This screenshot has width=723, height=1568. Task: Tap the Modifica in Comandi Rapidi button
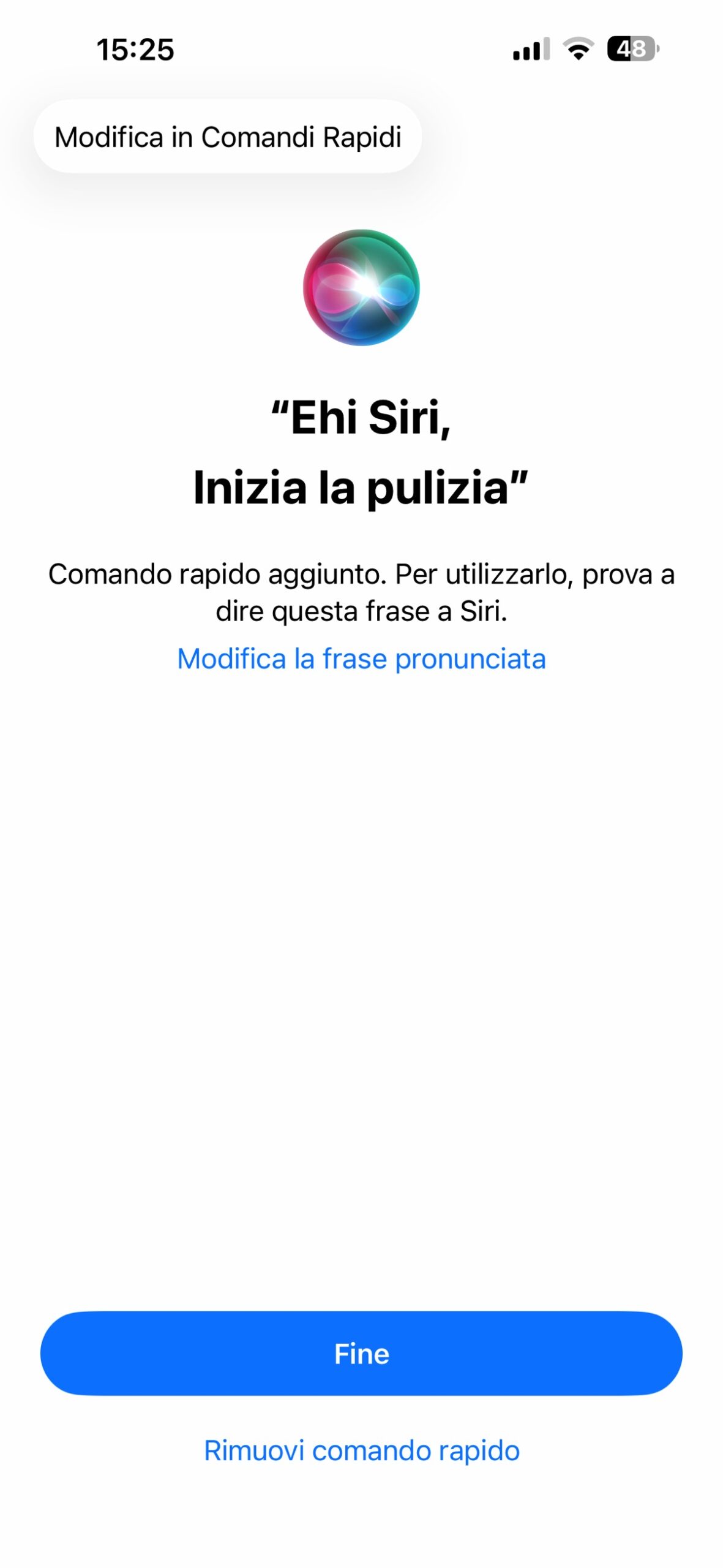tap(227, 137)
